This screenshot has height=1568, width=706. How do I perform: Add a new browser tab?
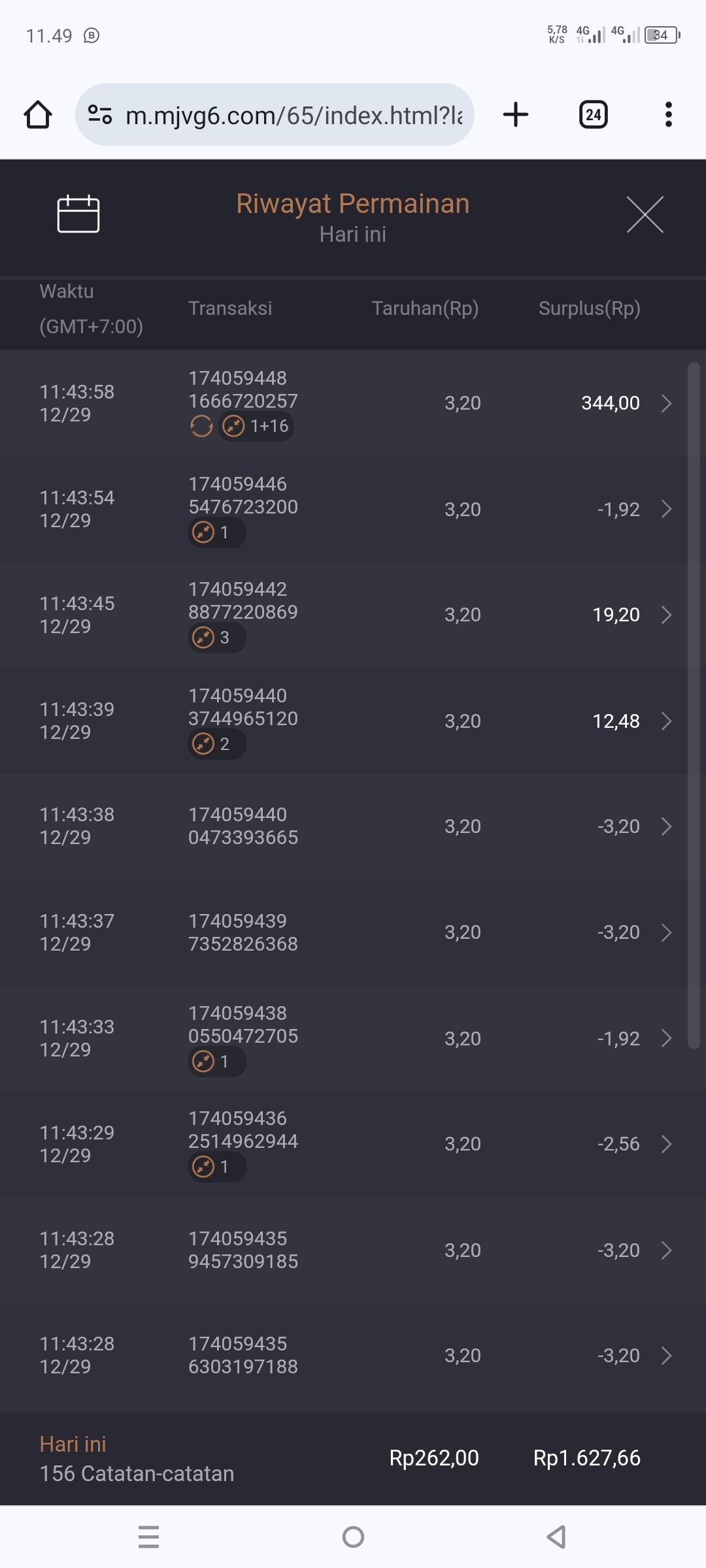point(516,115)
